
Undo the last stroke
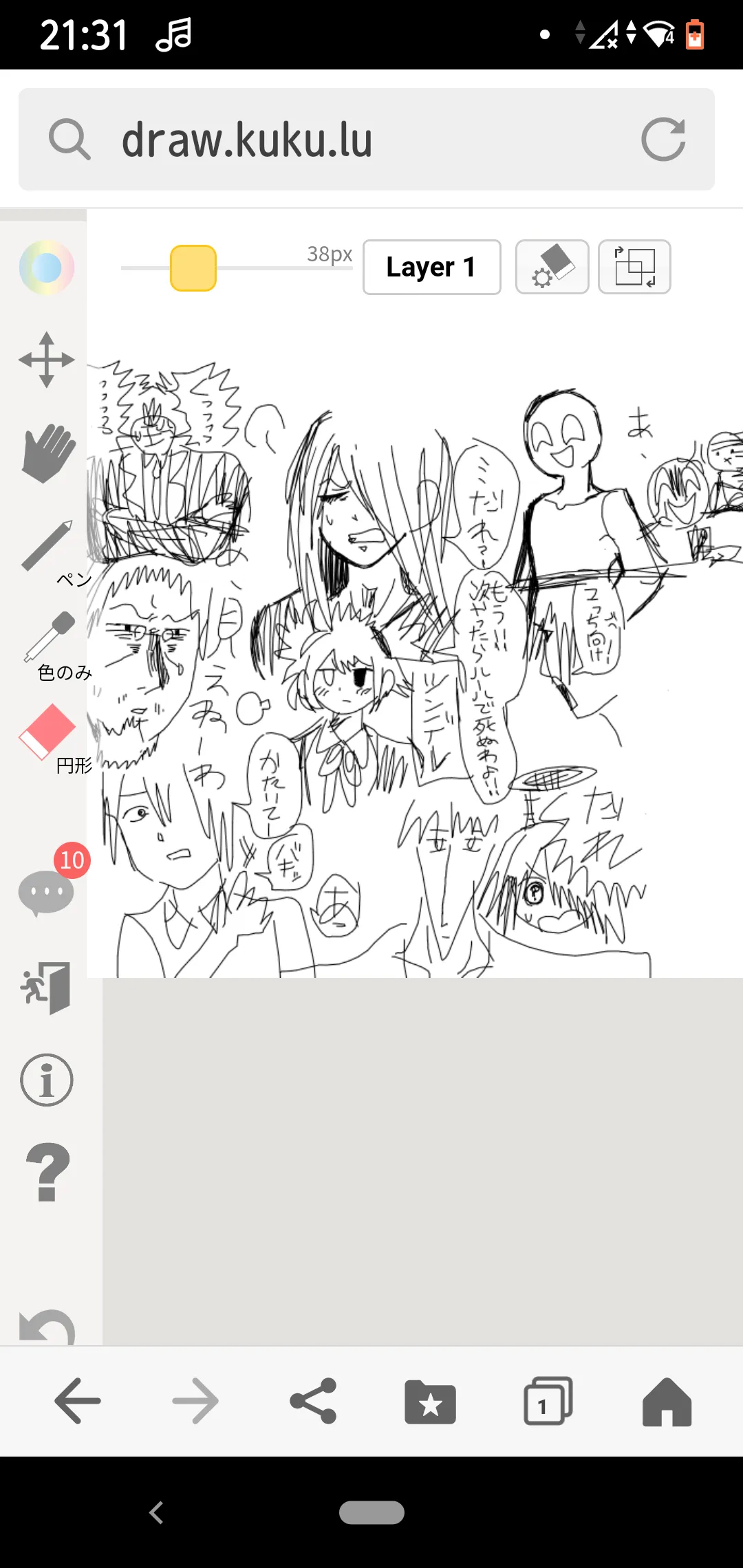[47, 1327]
